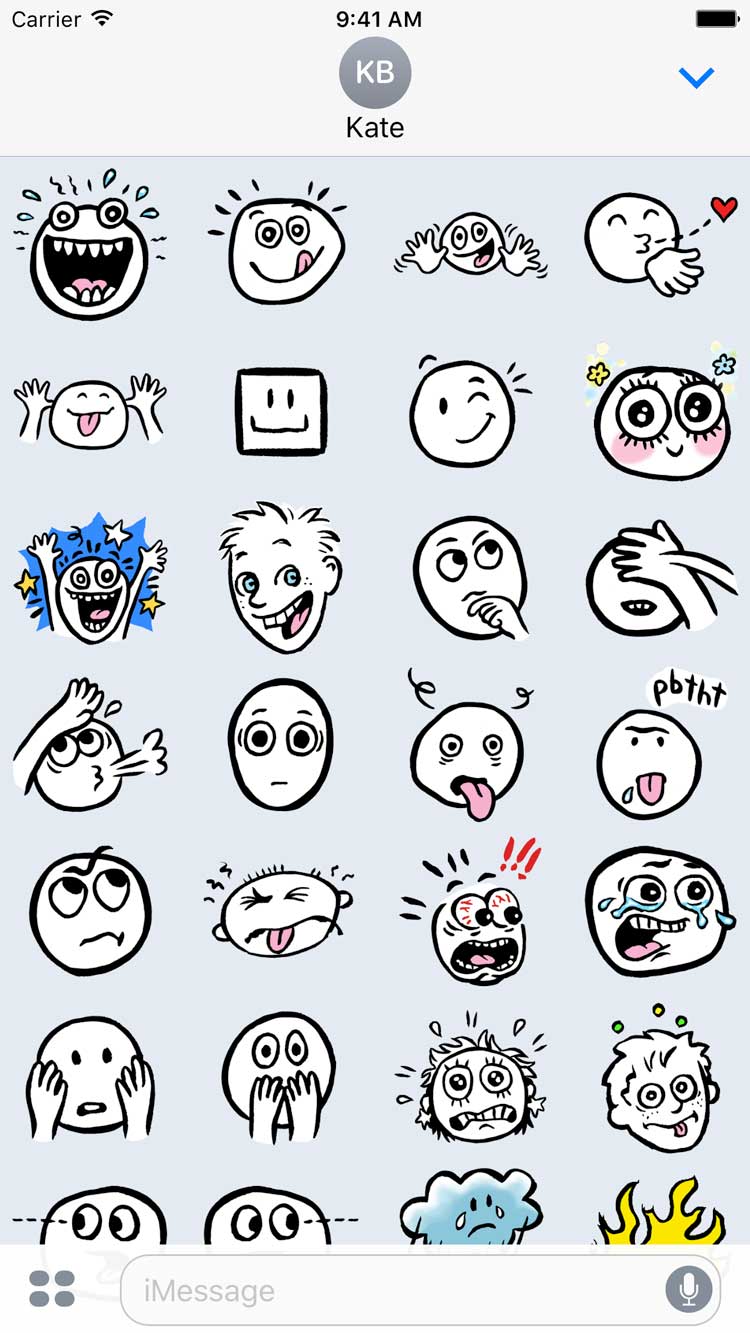Choose the winking face sticker

(466, 411)
